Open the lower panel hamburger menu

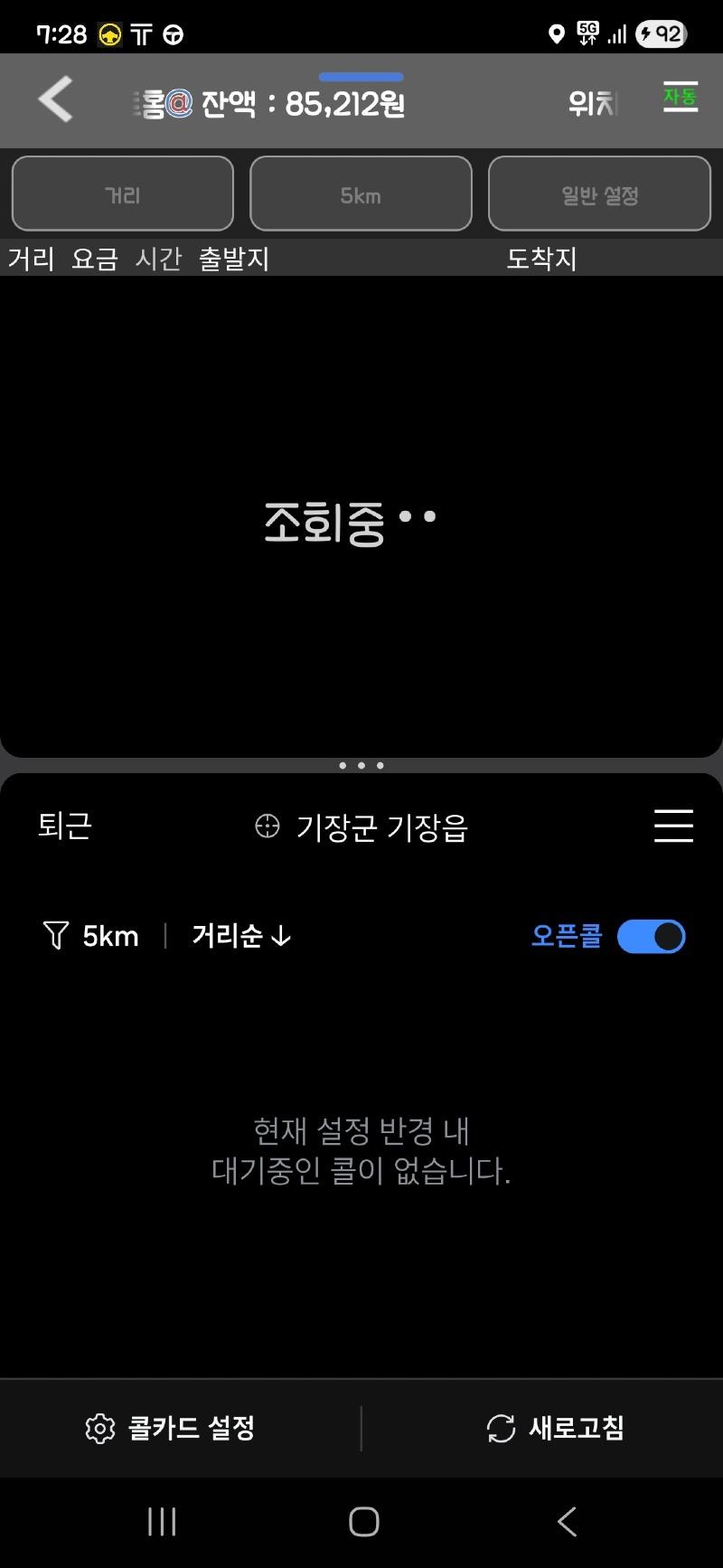673,826
